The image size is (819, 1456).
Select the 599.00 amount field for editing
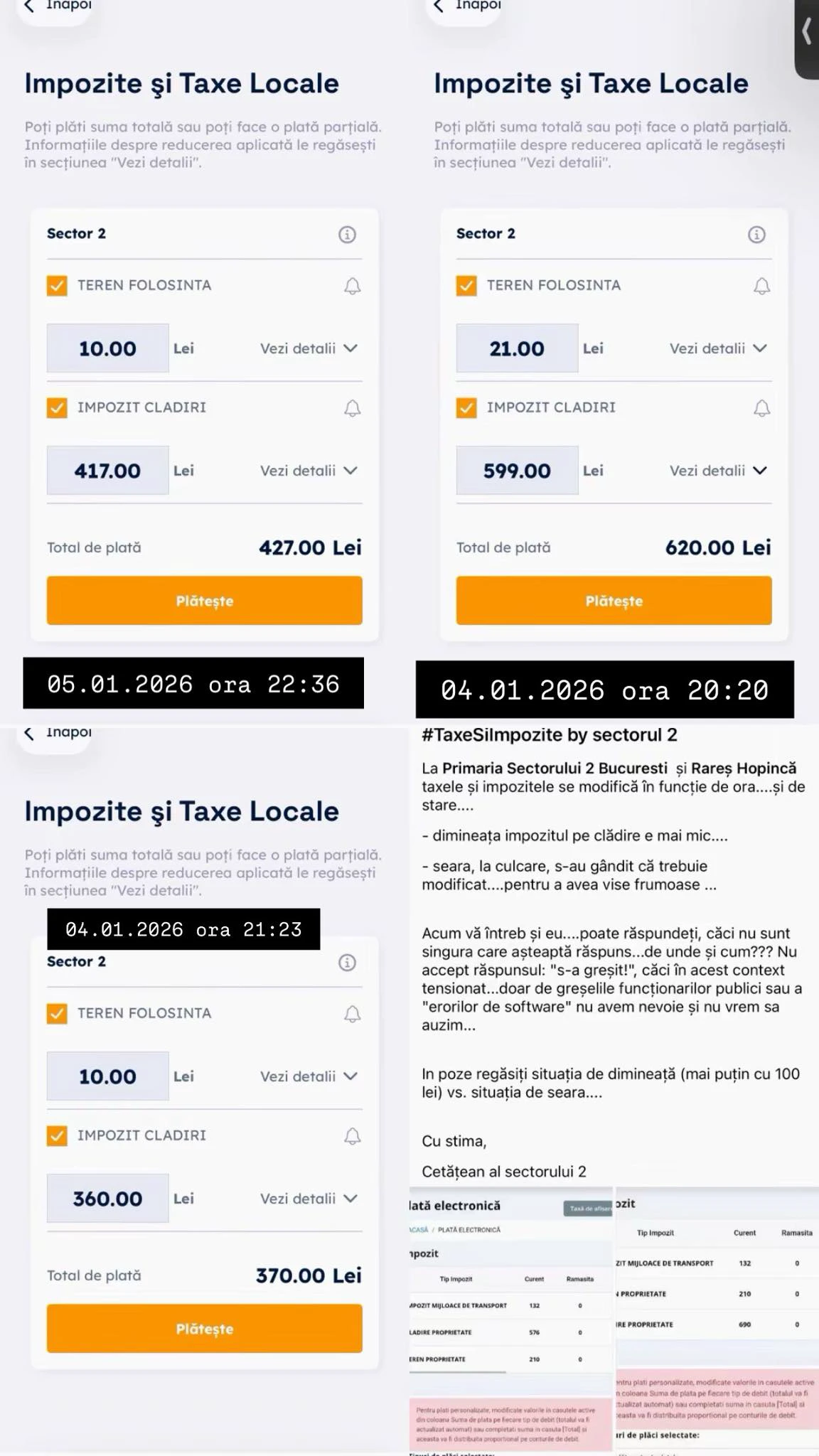(517, 470)
